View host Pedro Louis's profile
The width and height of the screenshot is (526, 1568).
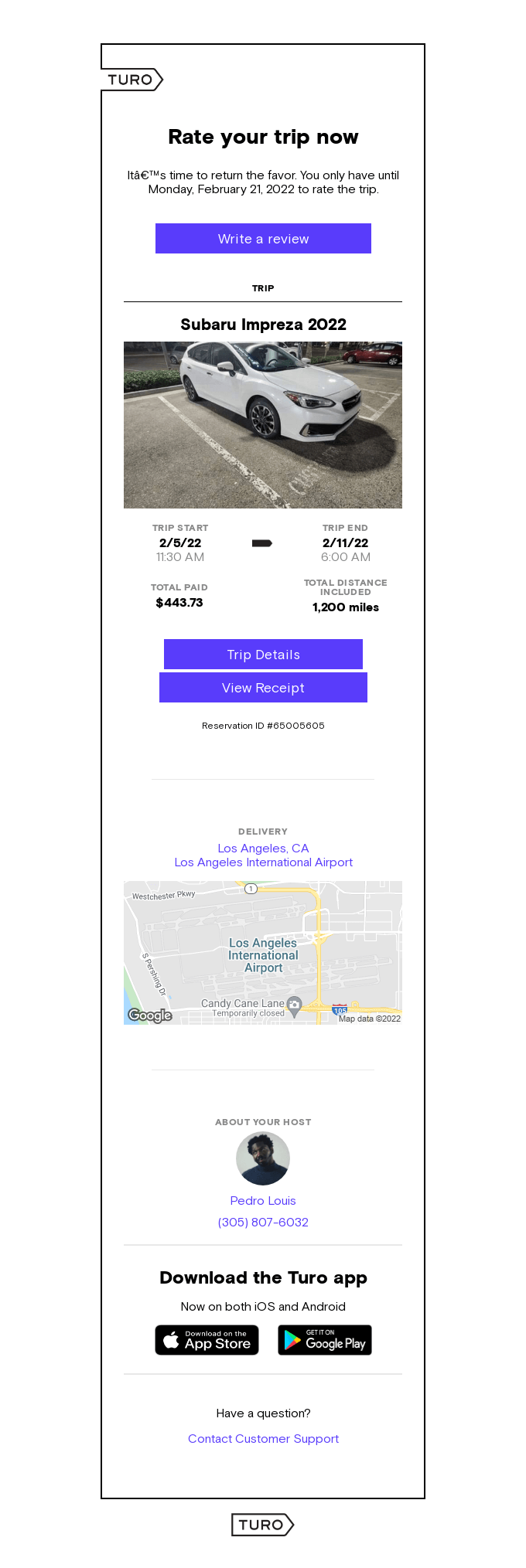(x=263, y=1201)
